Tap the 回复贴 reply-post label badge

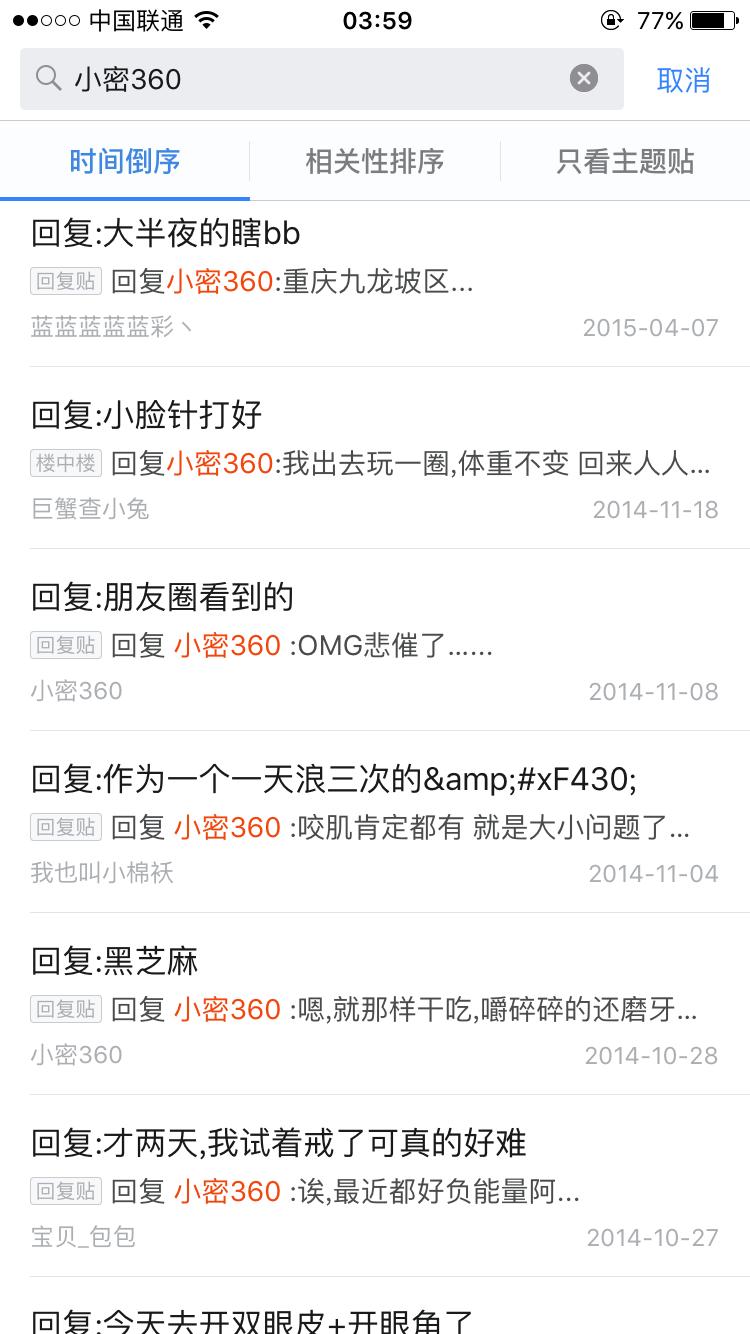click(64, 281)
